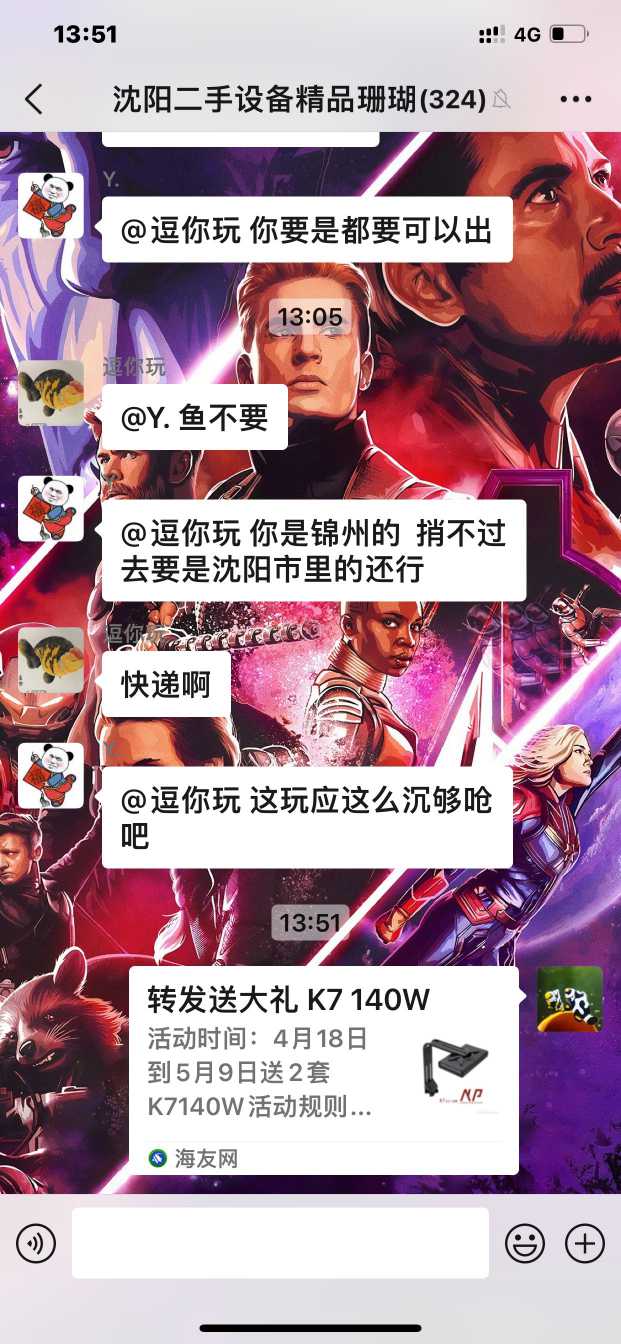Screen dimensions: 621x1344
Task: Open 逗你玩's avatar next to 鱼不要
Action: pos(51,393)
